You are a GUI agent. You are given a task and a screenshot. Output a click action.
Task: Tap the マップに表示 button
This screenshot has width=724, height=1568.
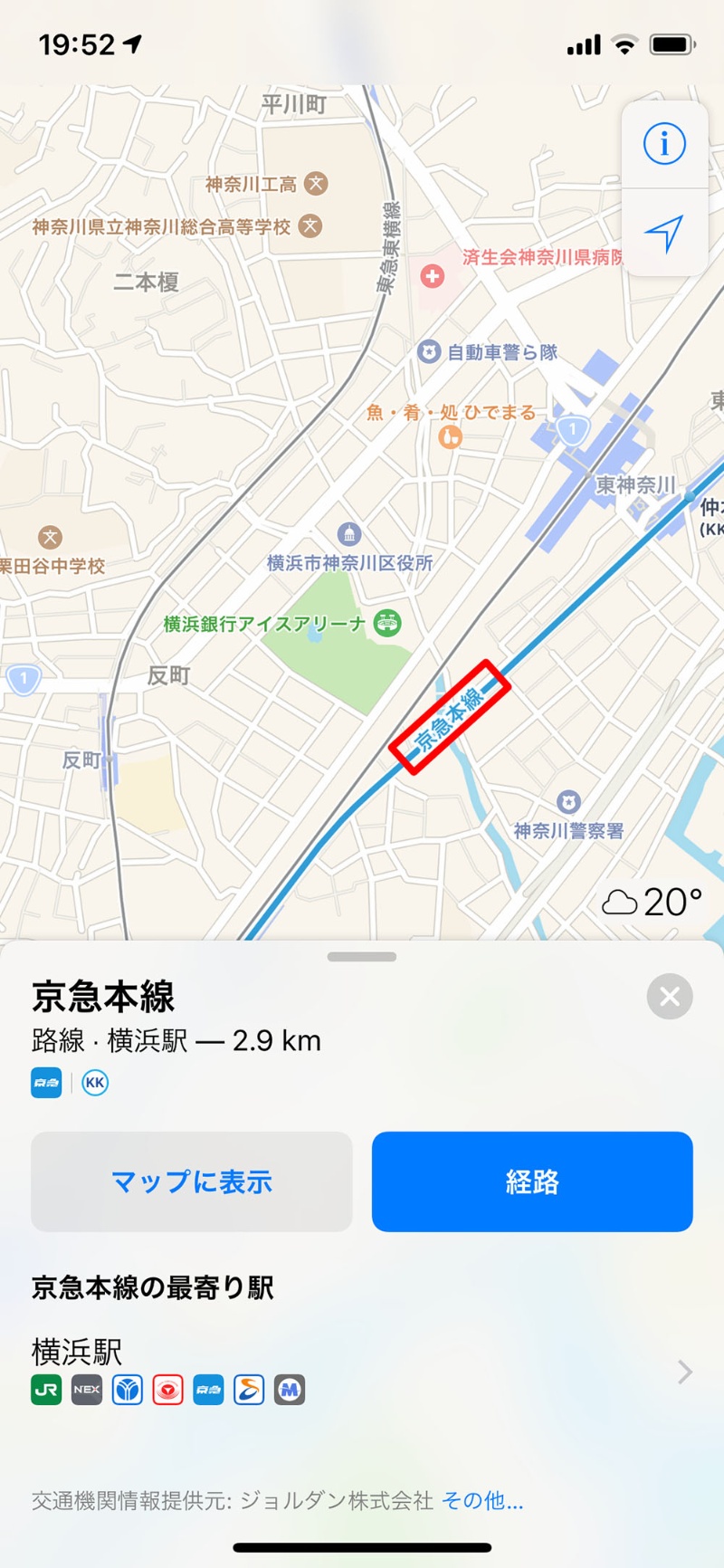(x=192, y=1181)
